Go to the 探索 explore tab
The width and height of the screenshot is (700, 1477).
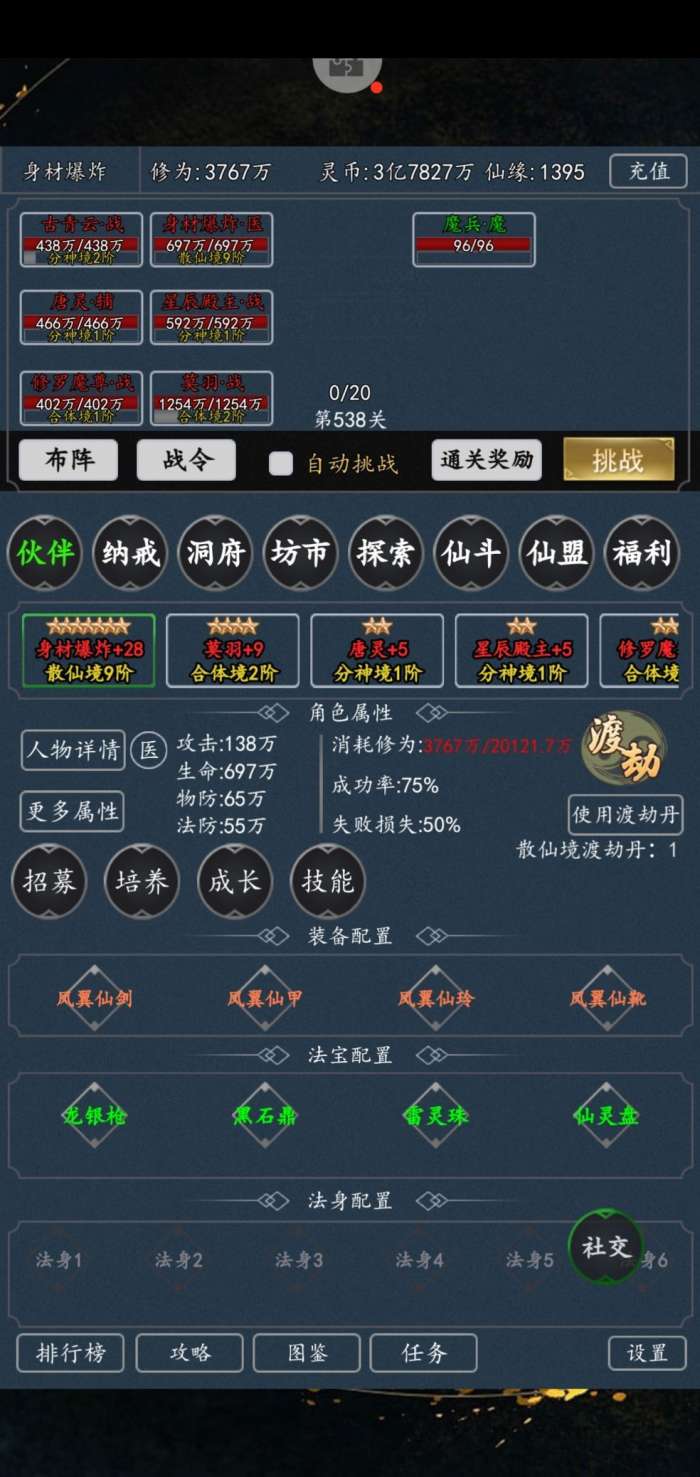[x=386, y=552]
